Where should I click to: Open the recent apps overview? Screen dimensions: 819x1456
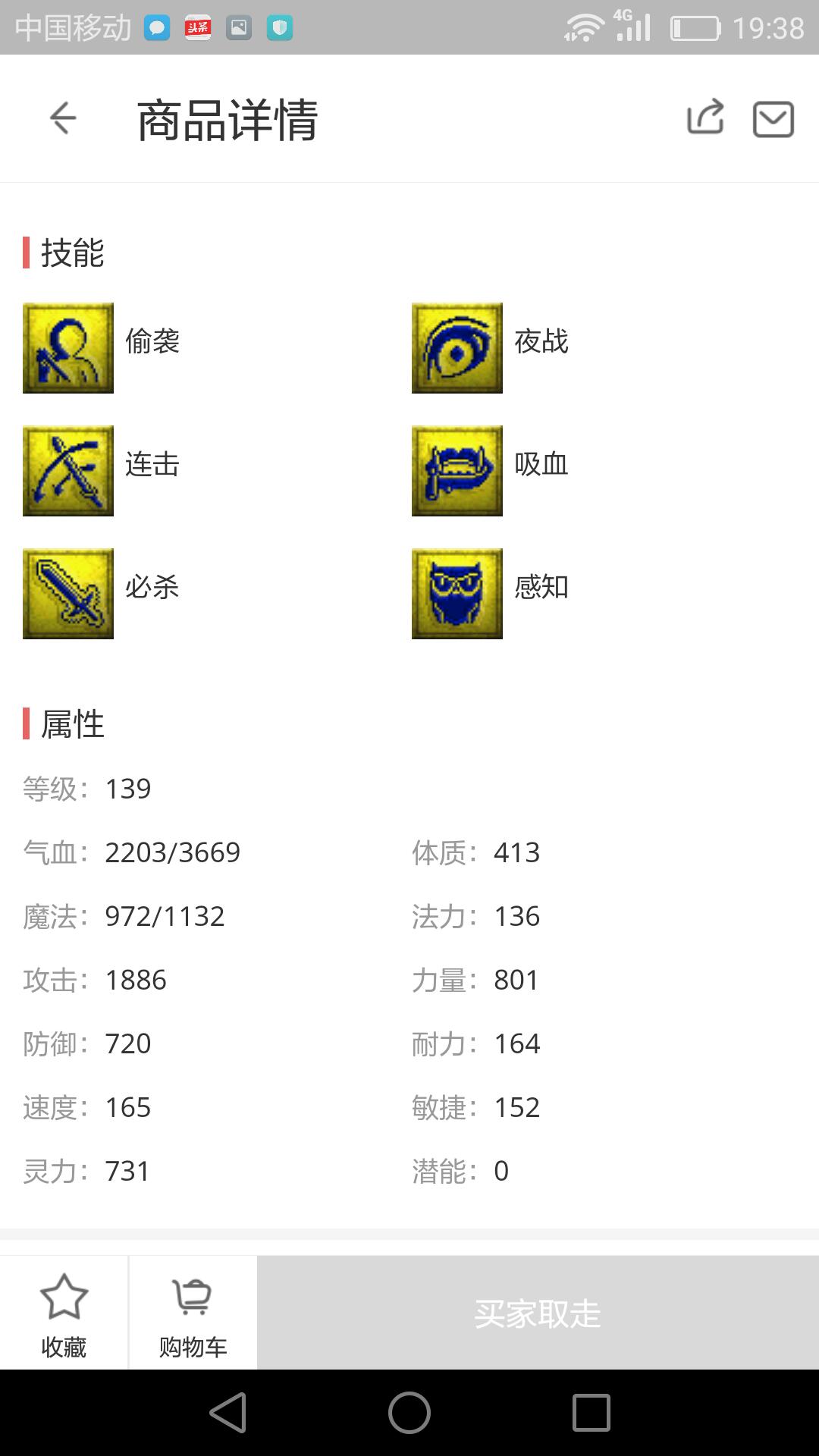click(591, 1413)
